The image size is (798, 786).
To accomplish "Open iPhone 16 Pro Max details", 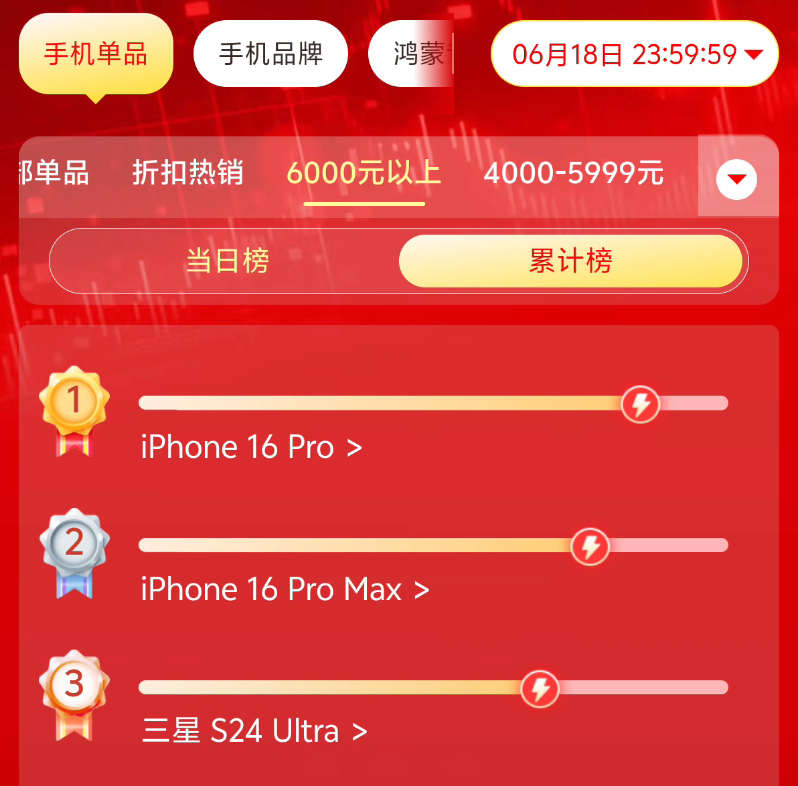I will click(285, 589).
